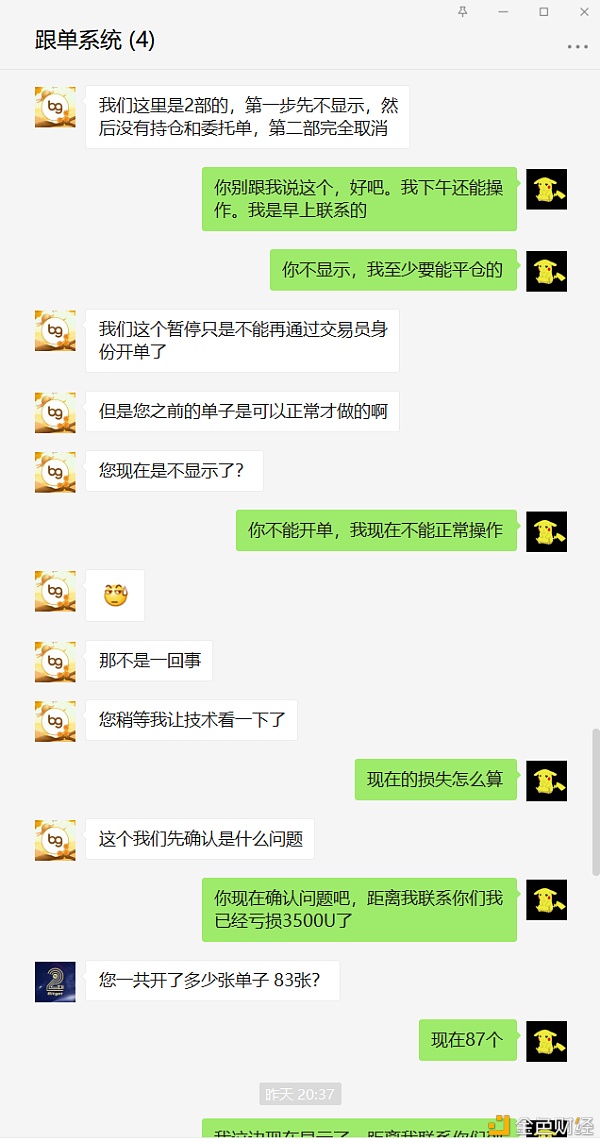Open avatar of sender asking about 83张
Viewport: 600px width, 1142px height.
(55, 981)
